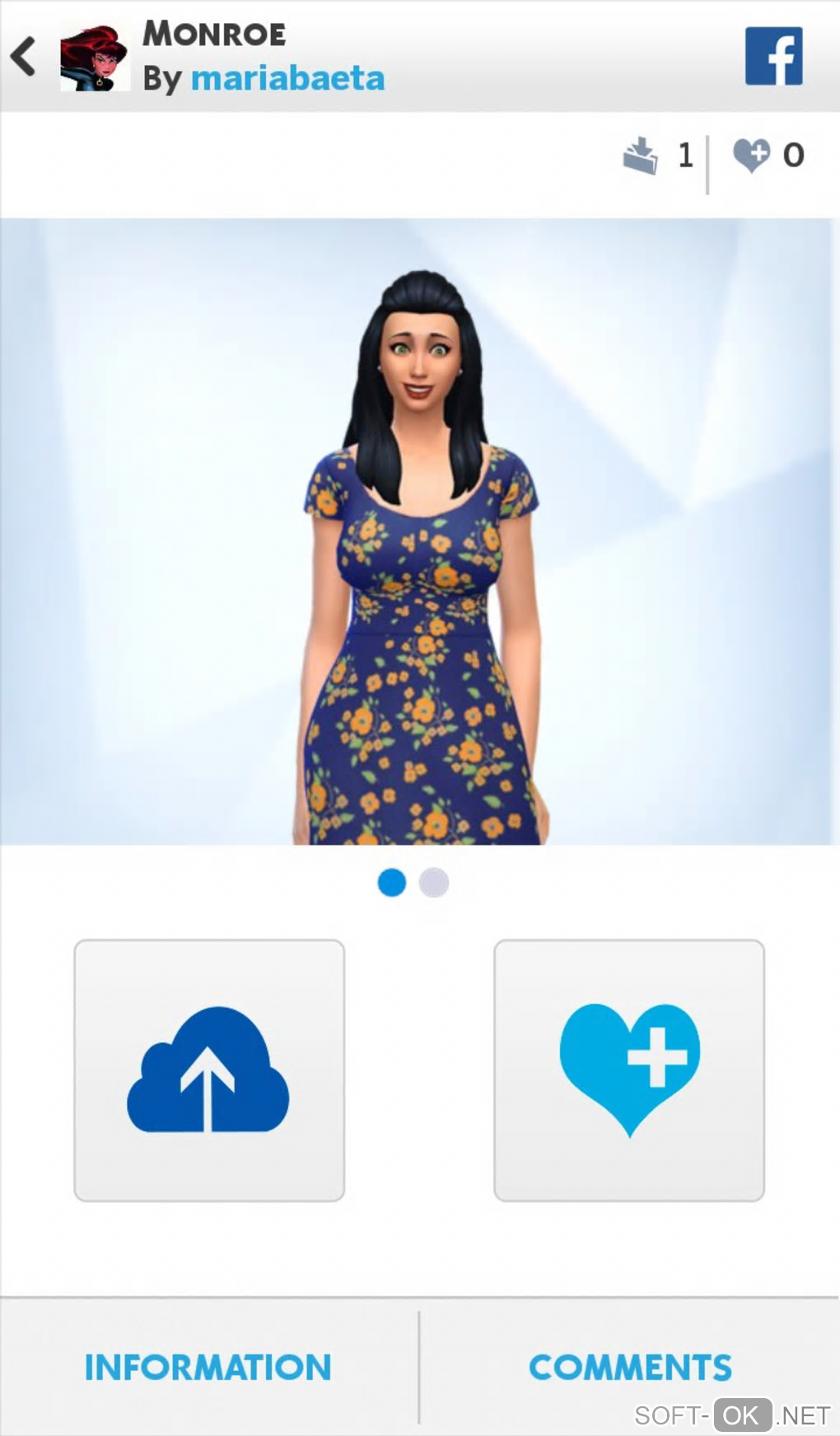The height and width of the screenshot is (1436, 840).
Task: Tap the cloud upload button
Action: (x=209, y=1070)
